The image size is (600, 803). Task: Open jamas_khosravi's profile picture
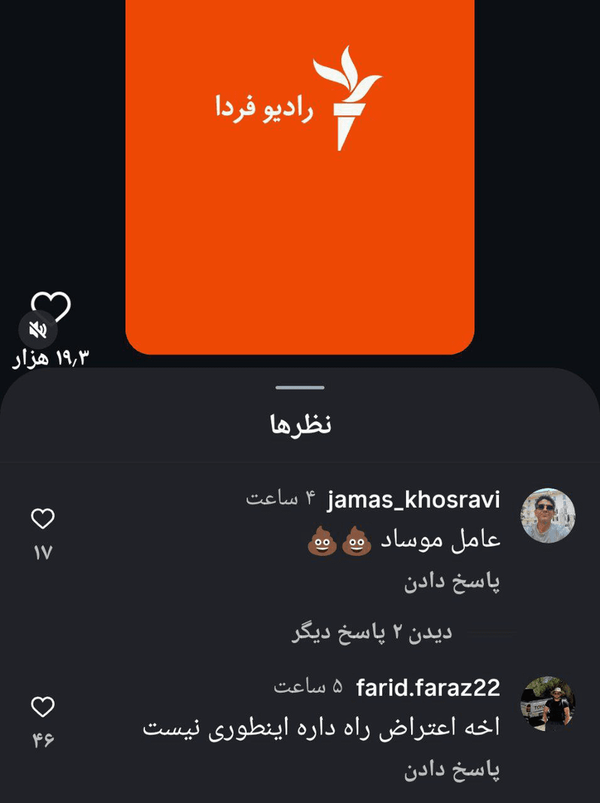click(548, 516)
